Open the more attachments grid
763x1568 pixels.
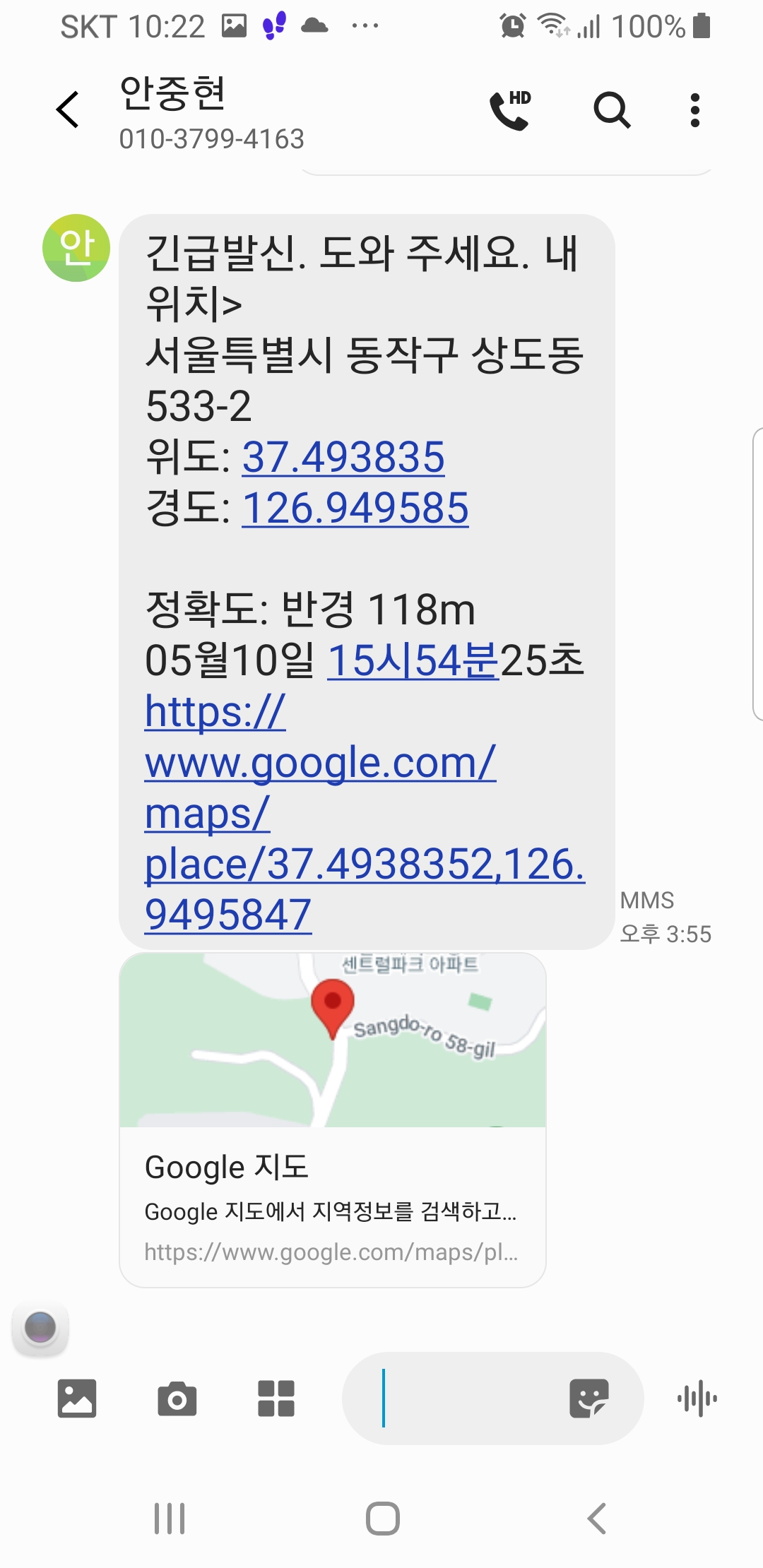coord(276,1398)
